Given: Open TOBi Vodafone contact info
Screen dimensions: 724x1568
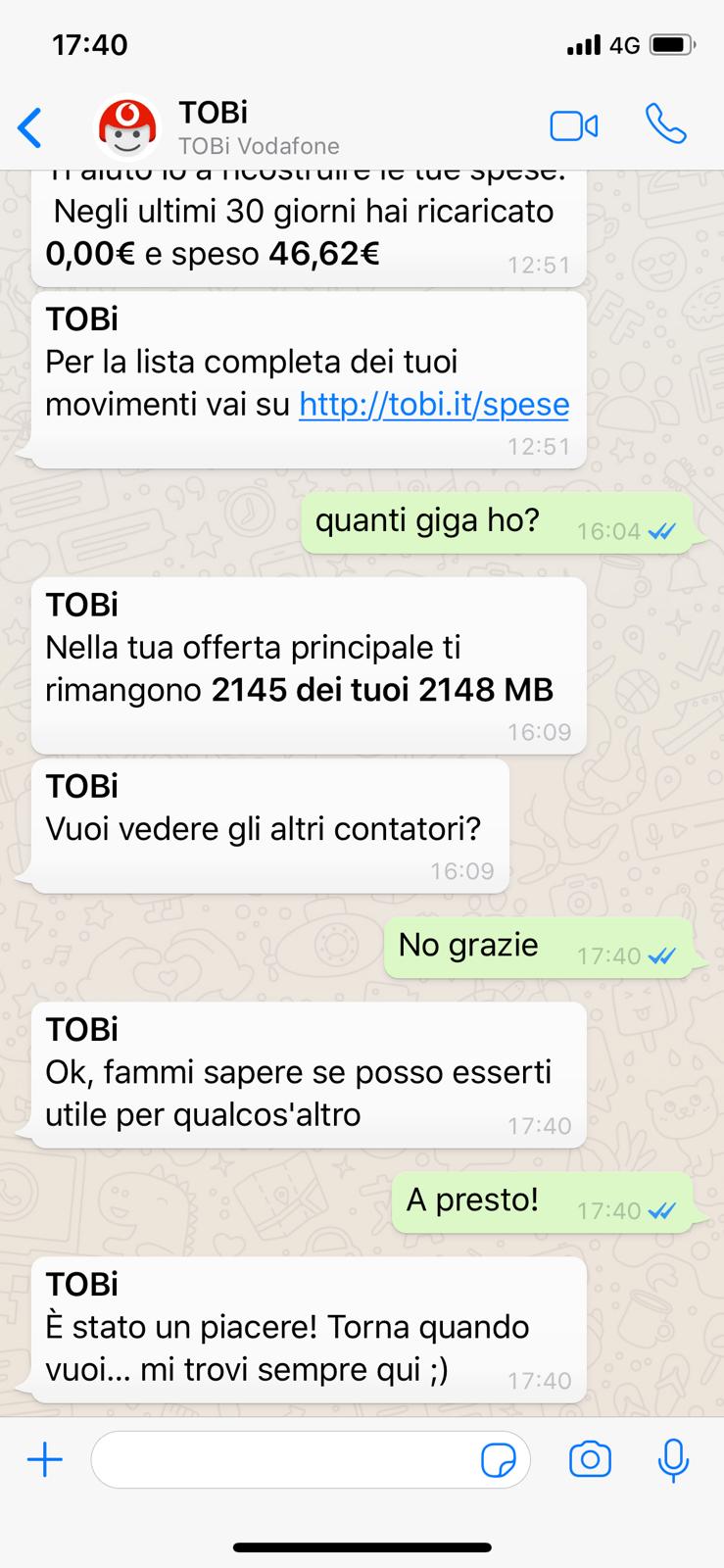Looking at the screenshot, I should coord(259,127).
